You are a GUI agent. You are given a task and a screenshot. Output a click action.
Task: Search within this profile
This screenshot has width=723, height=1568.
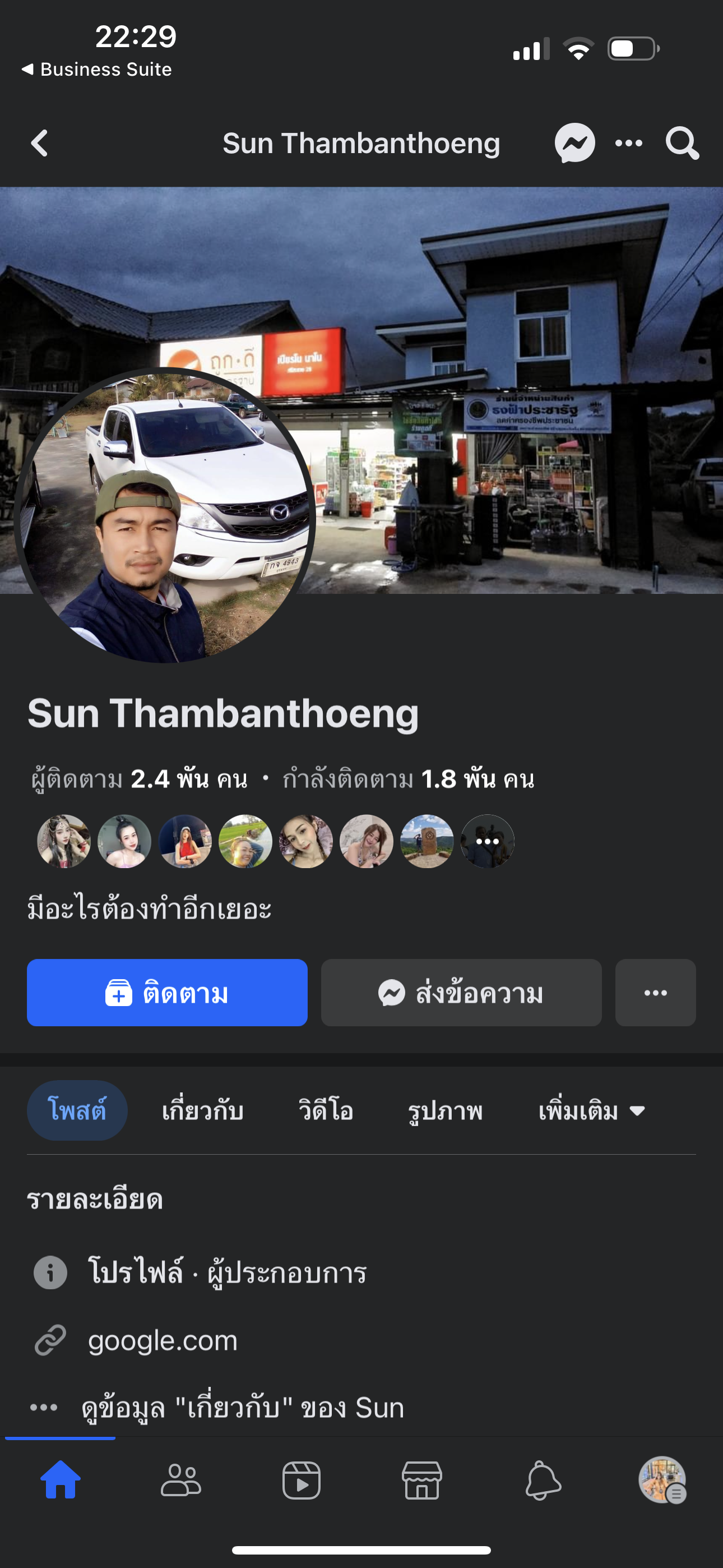tap(682, 144)
